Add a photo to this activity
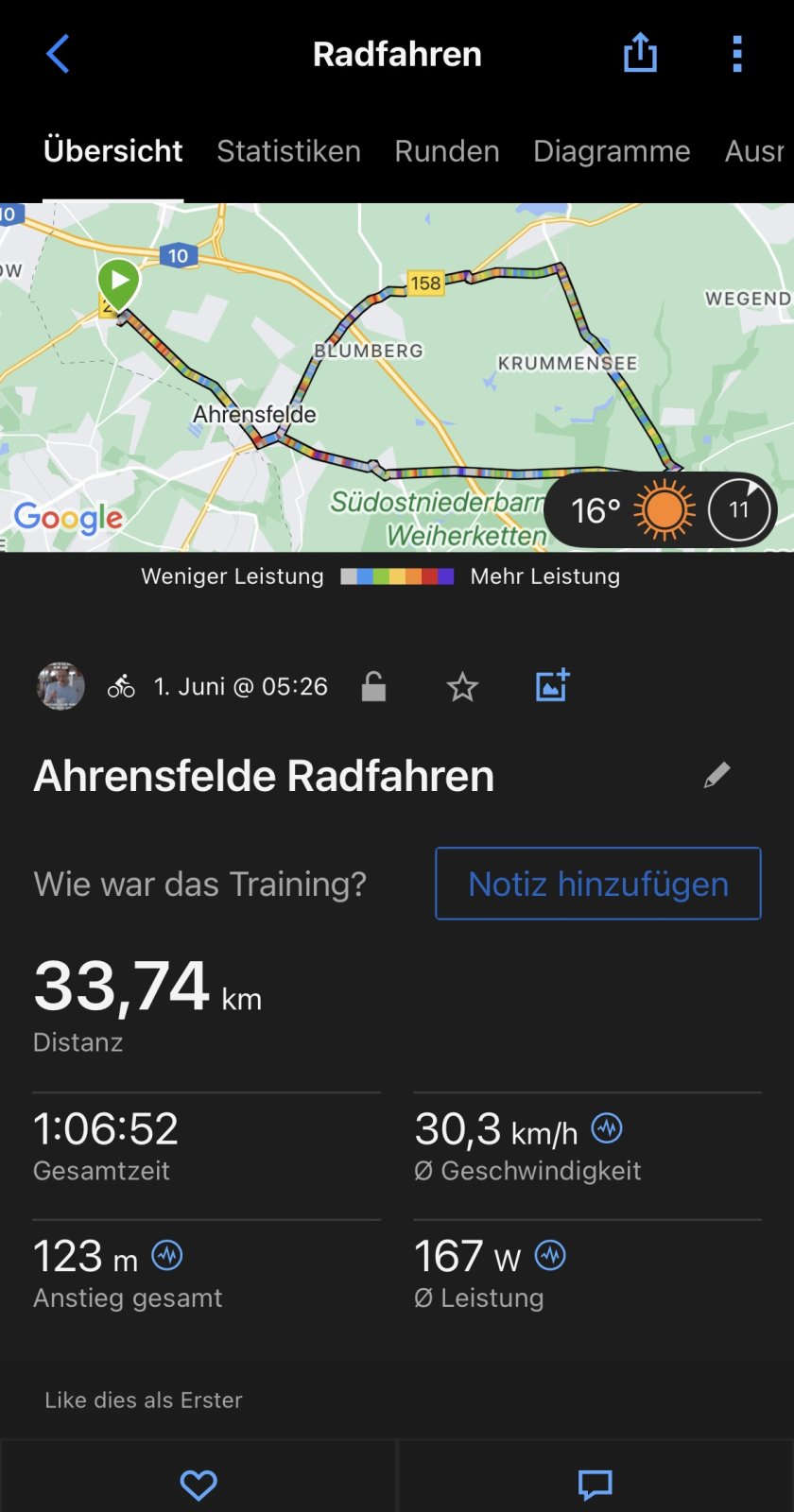The width and height of the screenshot is (794, 1512). coord(552,685)
